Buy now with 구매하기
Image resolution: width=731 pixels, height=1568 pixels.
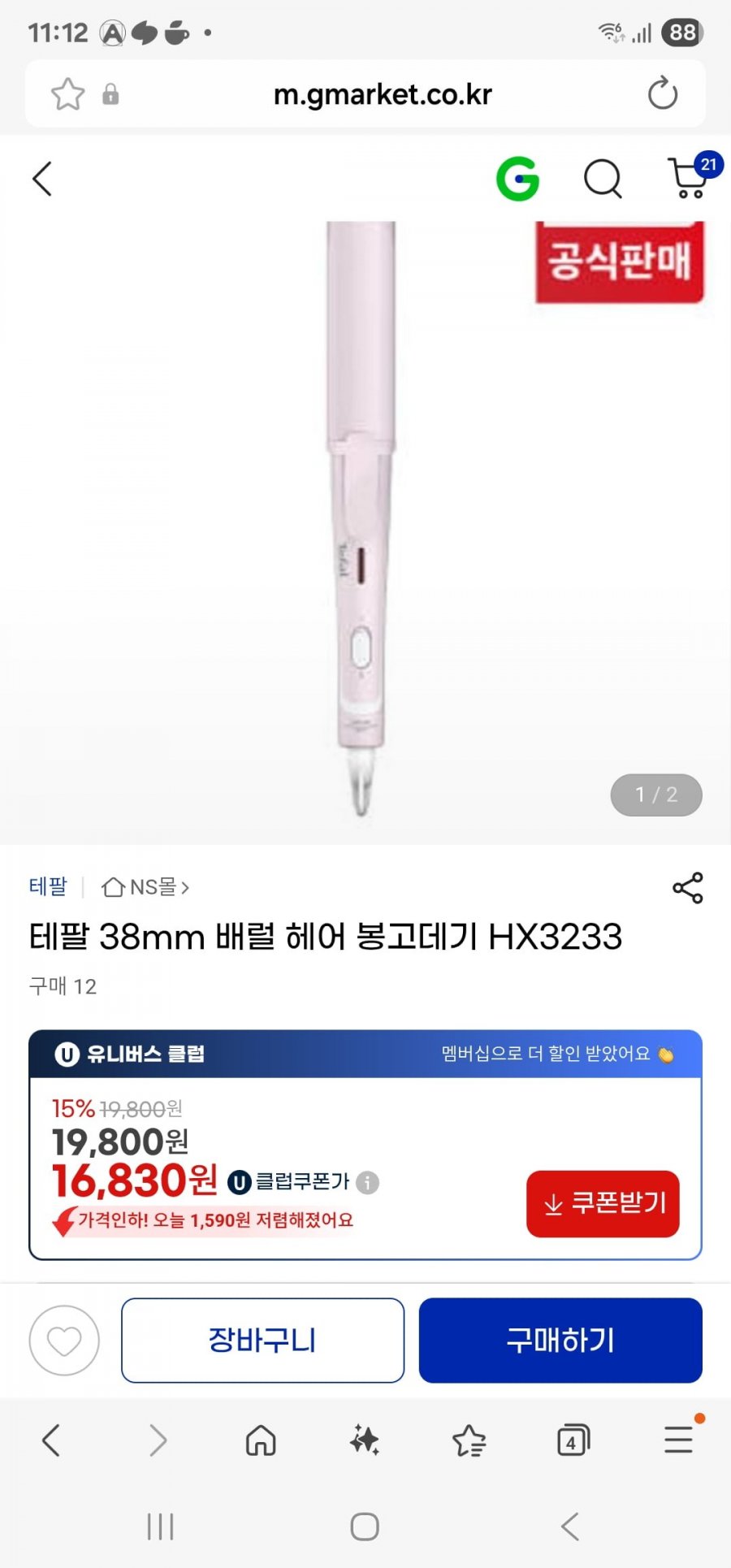pos(560,1340)
